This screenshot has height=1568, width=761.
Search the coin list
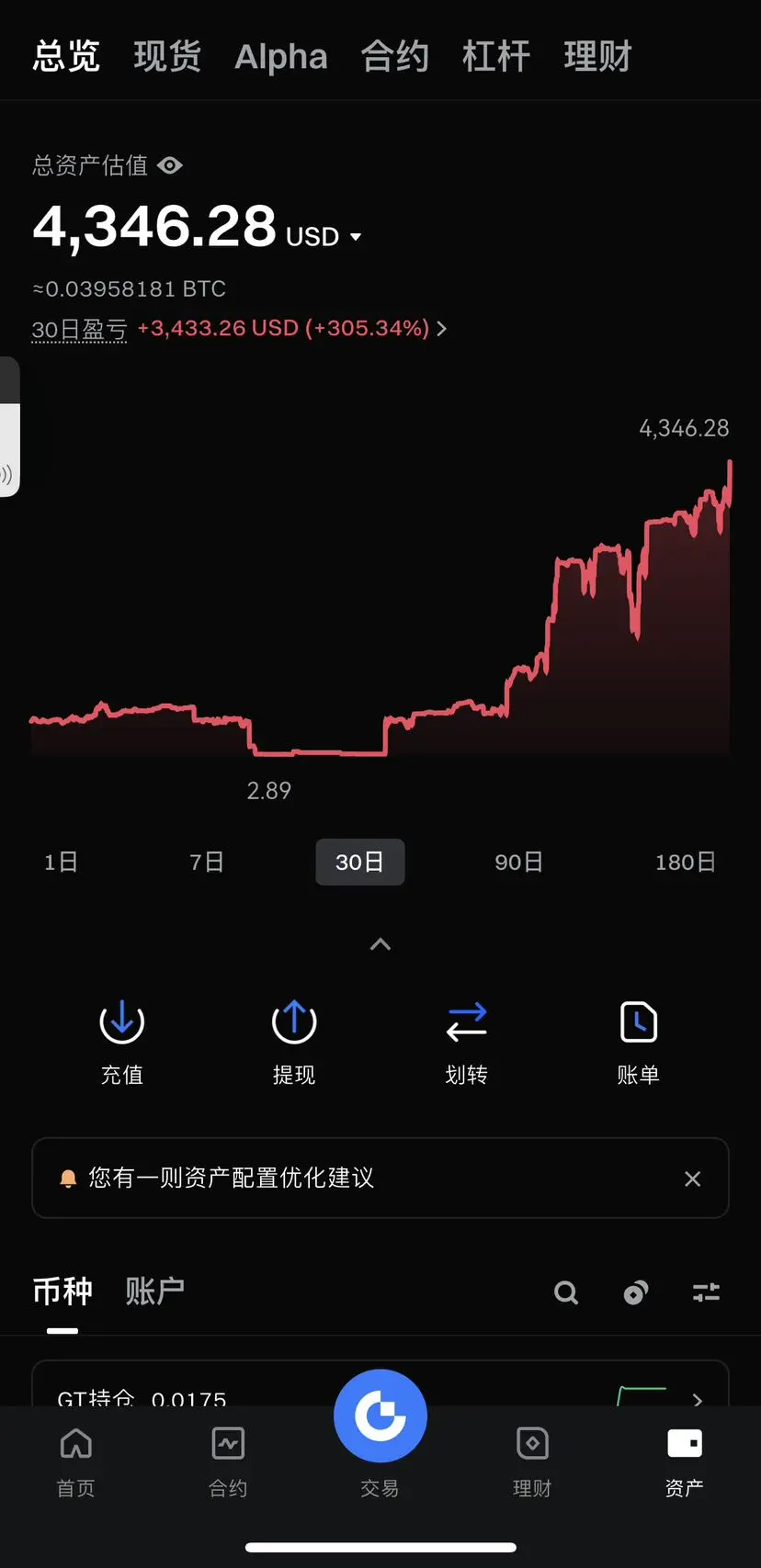[x=566, y=1292]
